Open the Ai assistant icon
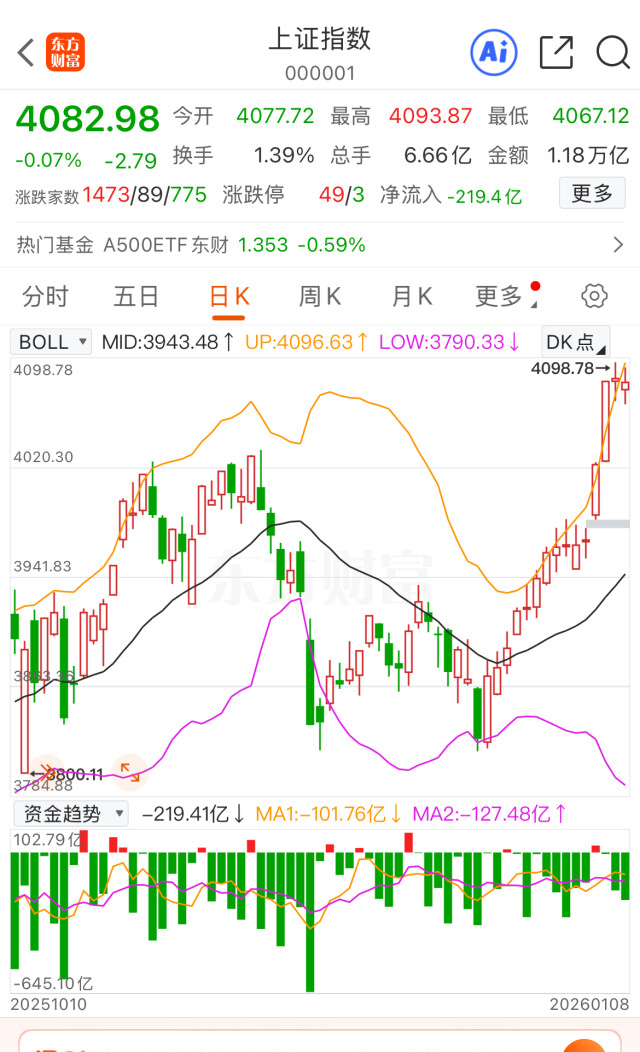The image size is (640, 1052). (x=493, y=52)
